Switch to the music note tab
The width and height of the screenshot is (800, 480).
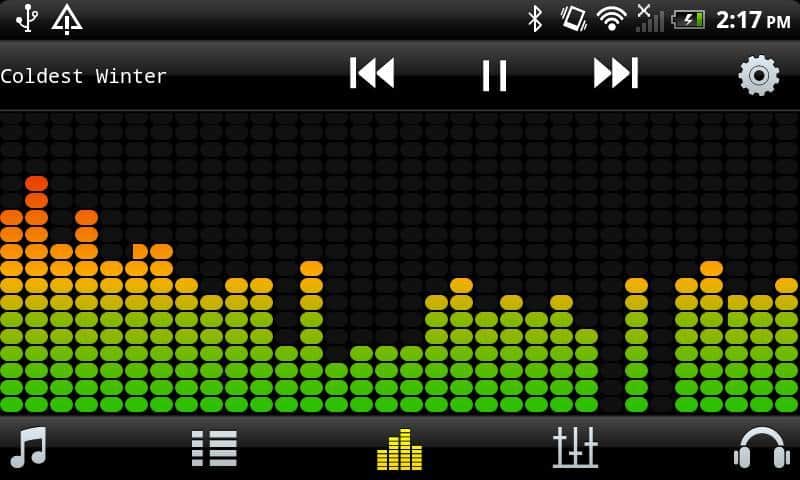(28, 448)
